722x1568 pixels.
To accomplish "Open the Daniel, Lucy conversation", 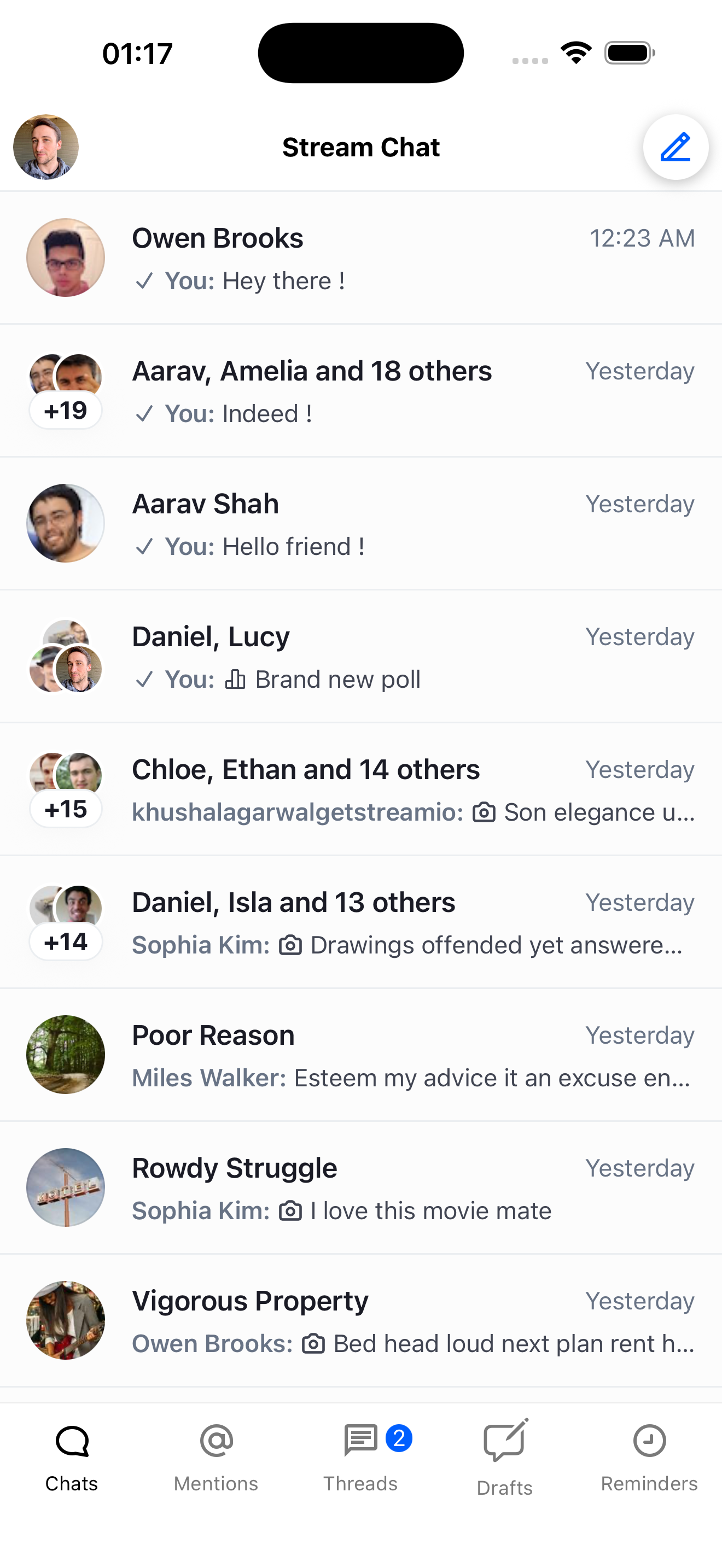I will click(x=360, y=656).
